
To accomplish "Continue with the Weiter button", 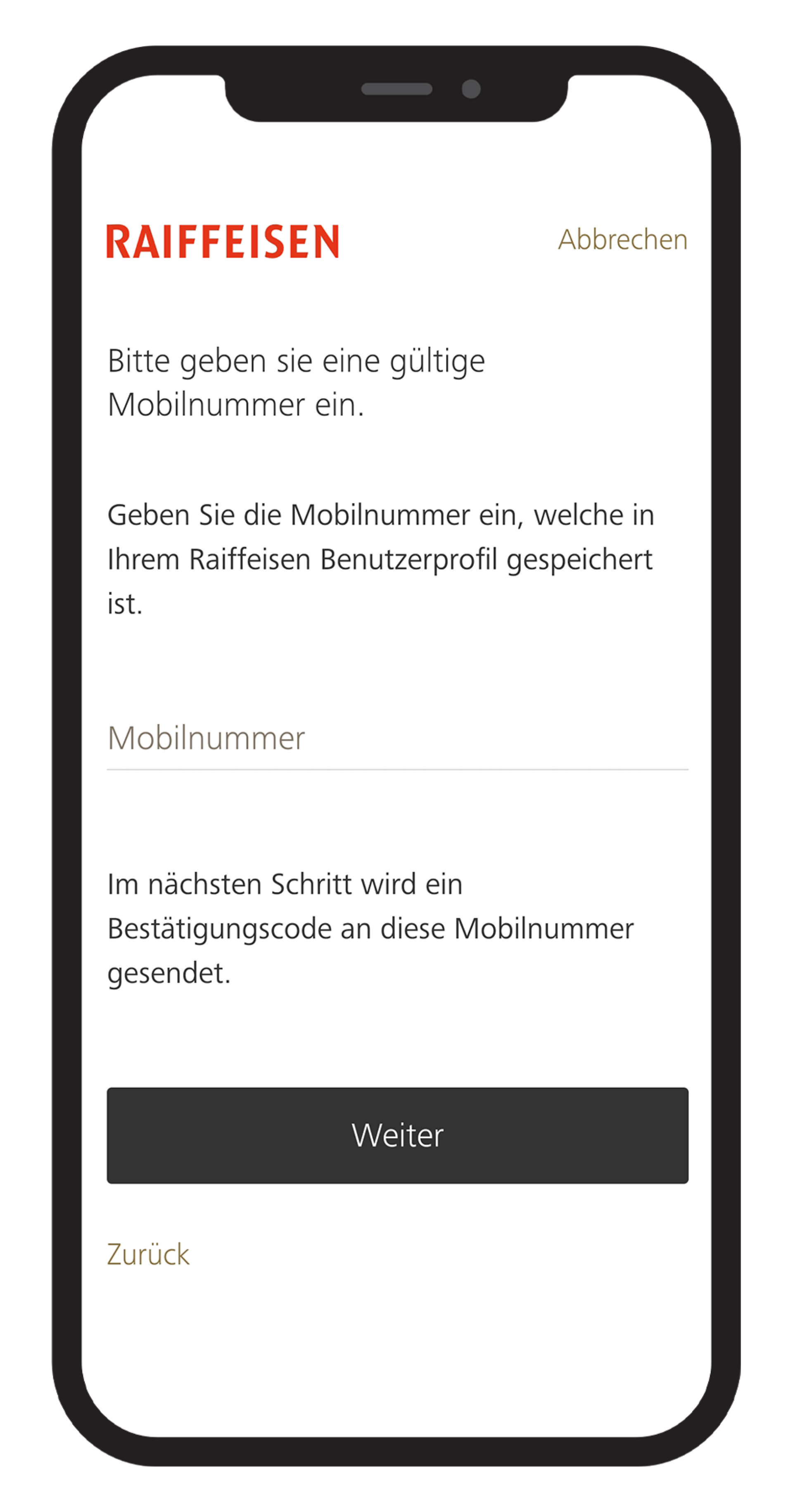I will 397,1135.
